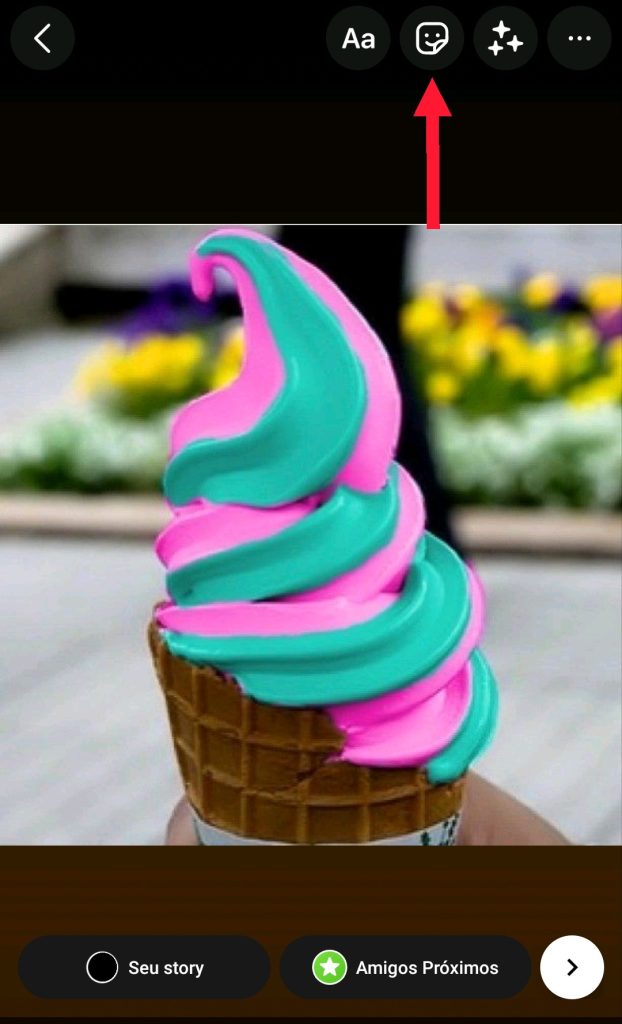622x1024 pixels.
Task: Open the three-dot overflow menu
Action: coord(579,39)
